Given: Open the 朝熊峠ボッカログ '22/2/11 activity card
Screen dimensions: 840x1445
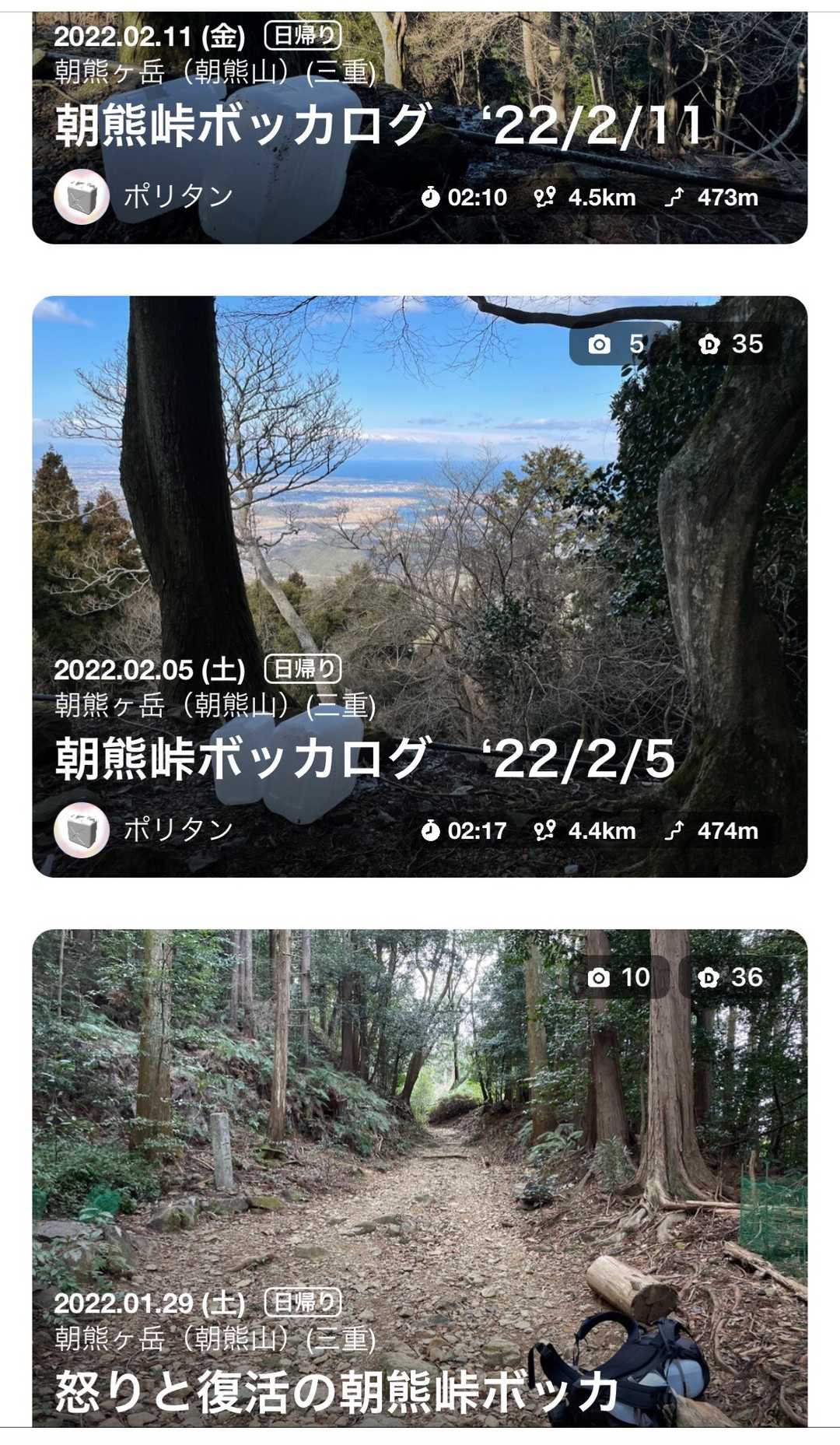Looking at the screenshot, I should [380, 126].
